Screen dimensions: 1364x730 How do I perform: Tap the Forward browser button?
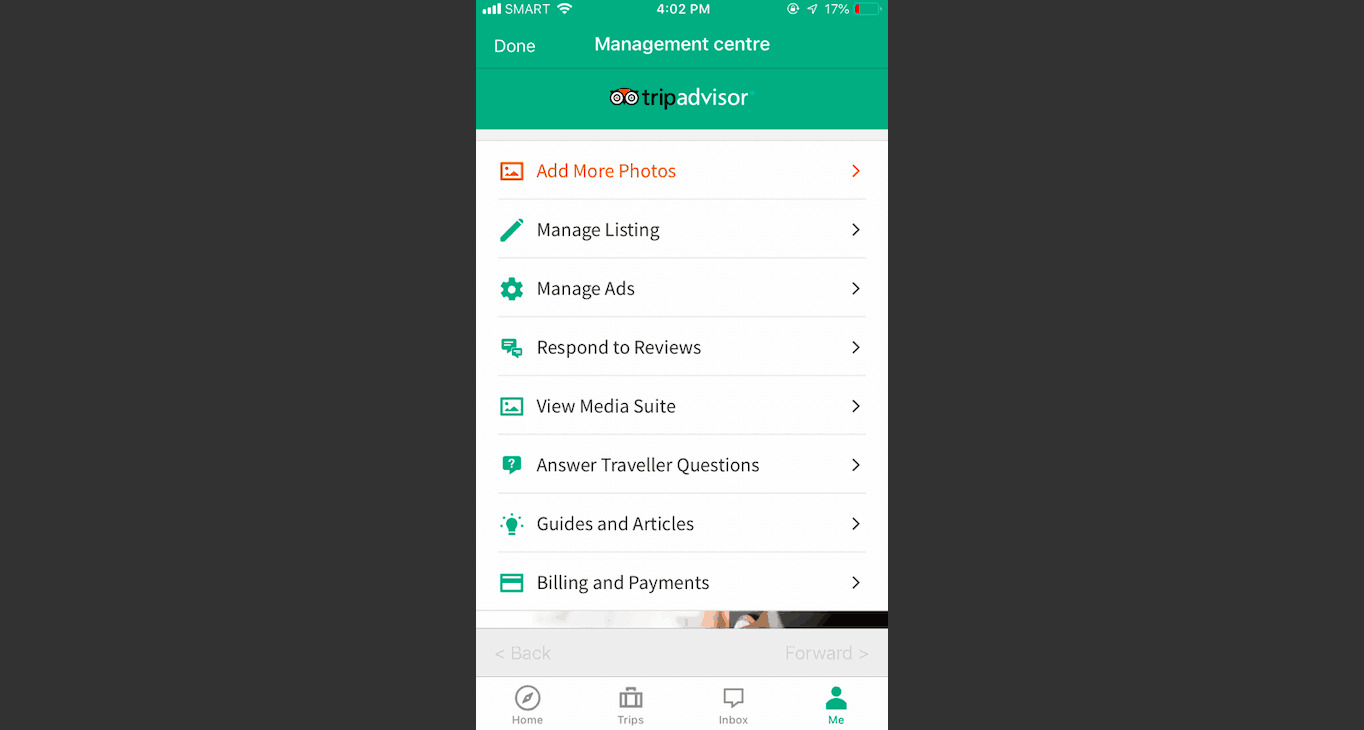[x=826, y=653]
